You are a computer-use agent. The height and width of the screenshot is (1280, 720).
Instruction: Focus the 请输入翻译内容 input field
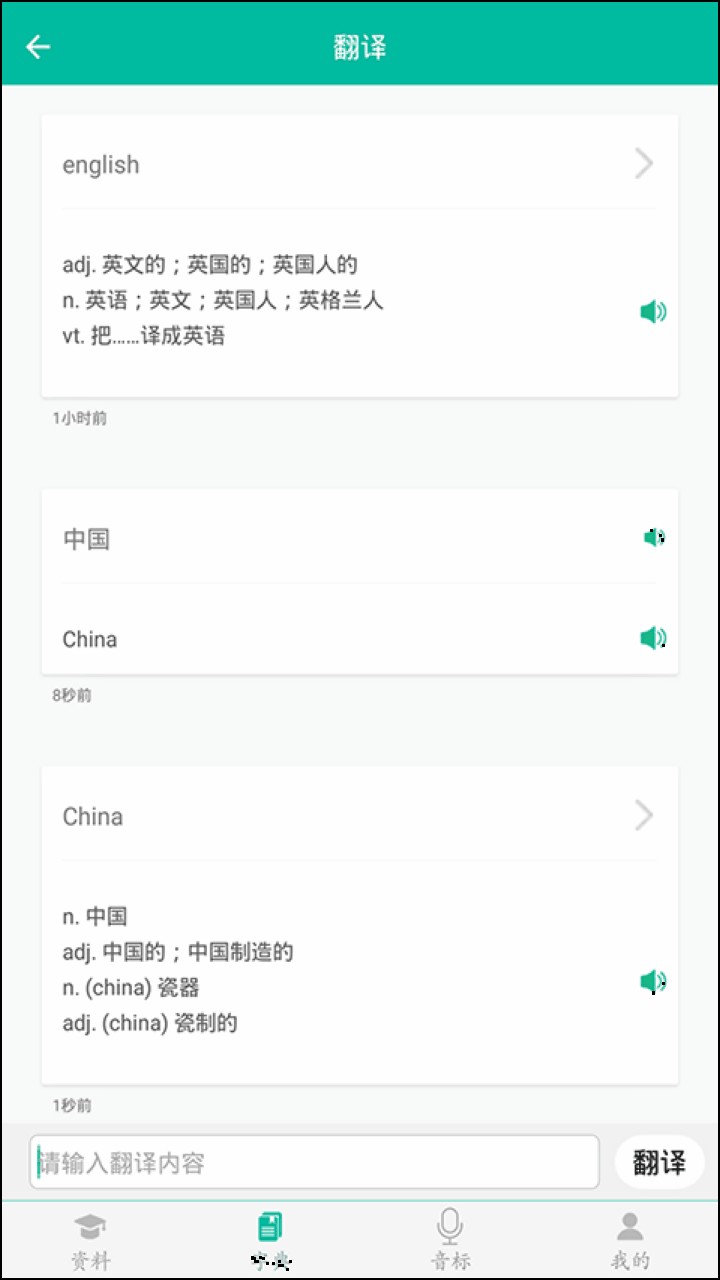[314, 1162]
